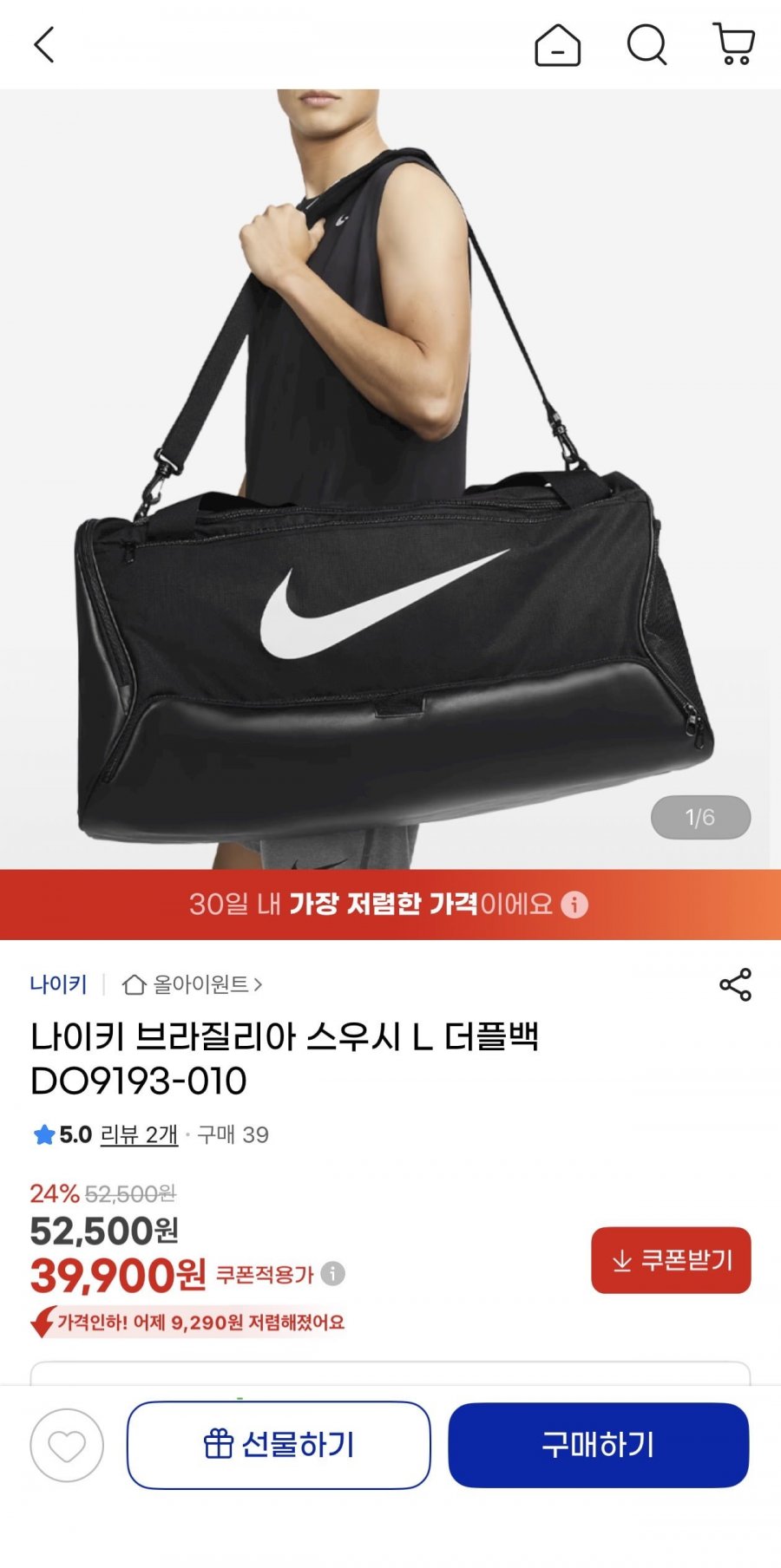
Task: Open the 나이키 brand link
Action: pyautogui.click(x=58, y=984)
